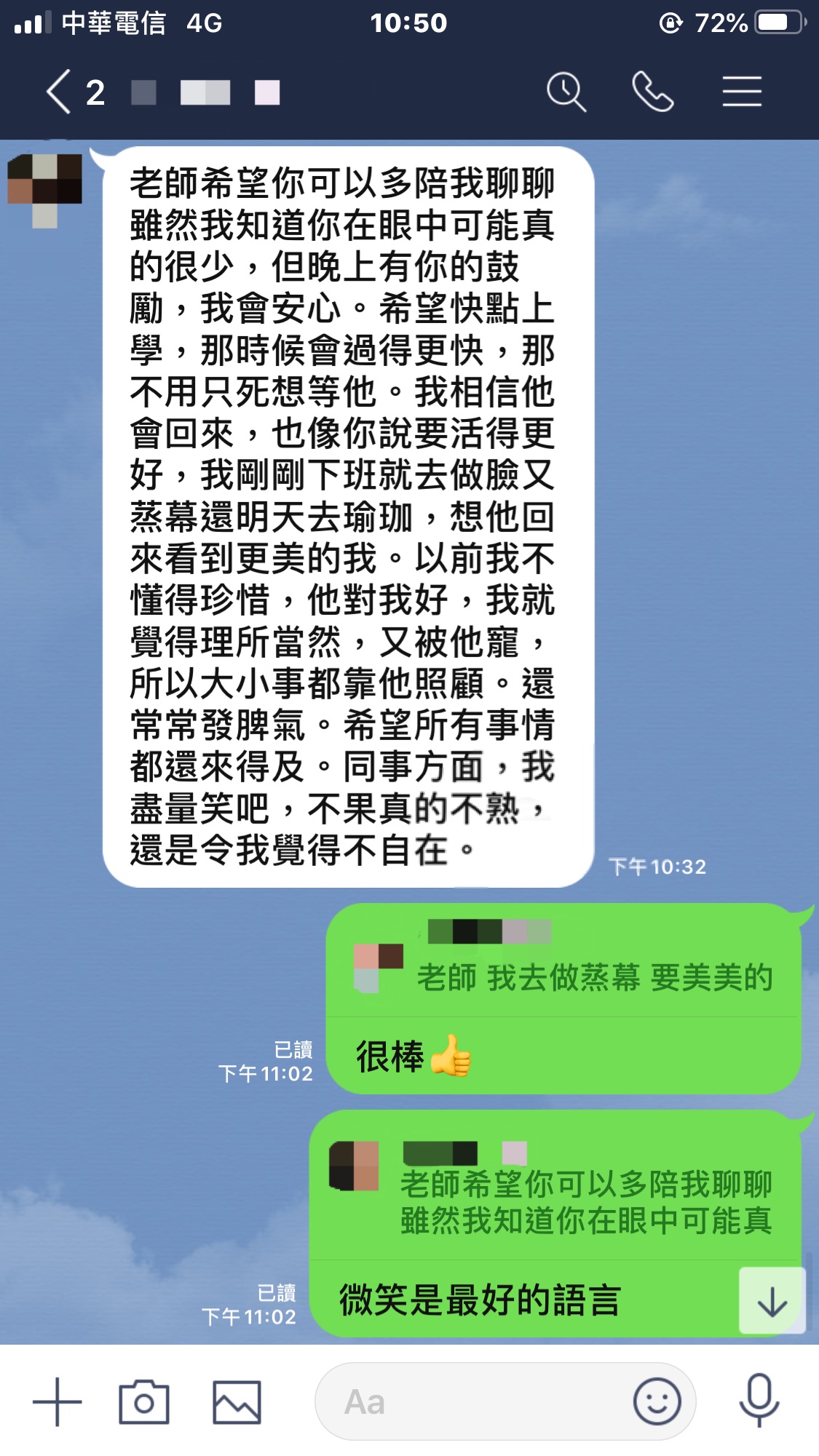
Task: Search within this conversation
Action: [x=566, y=92]
